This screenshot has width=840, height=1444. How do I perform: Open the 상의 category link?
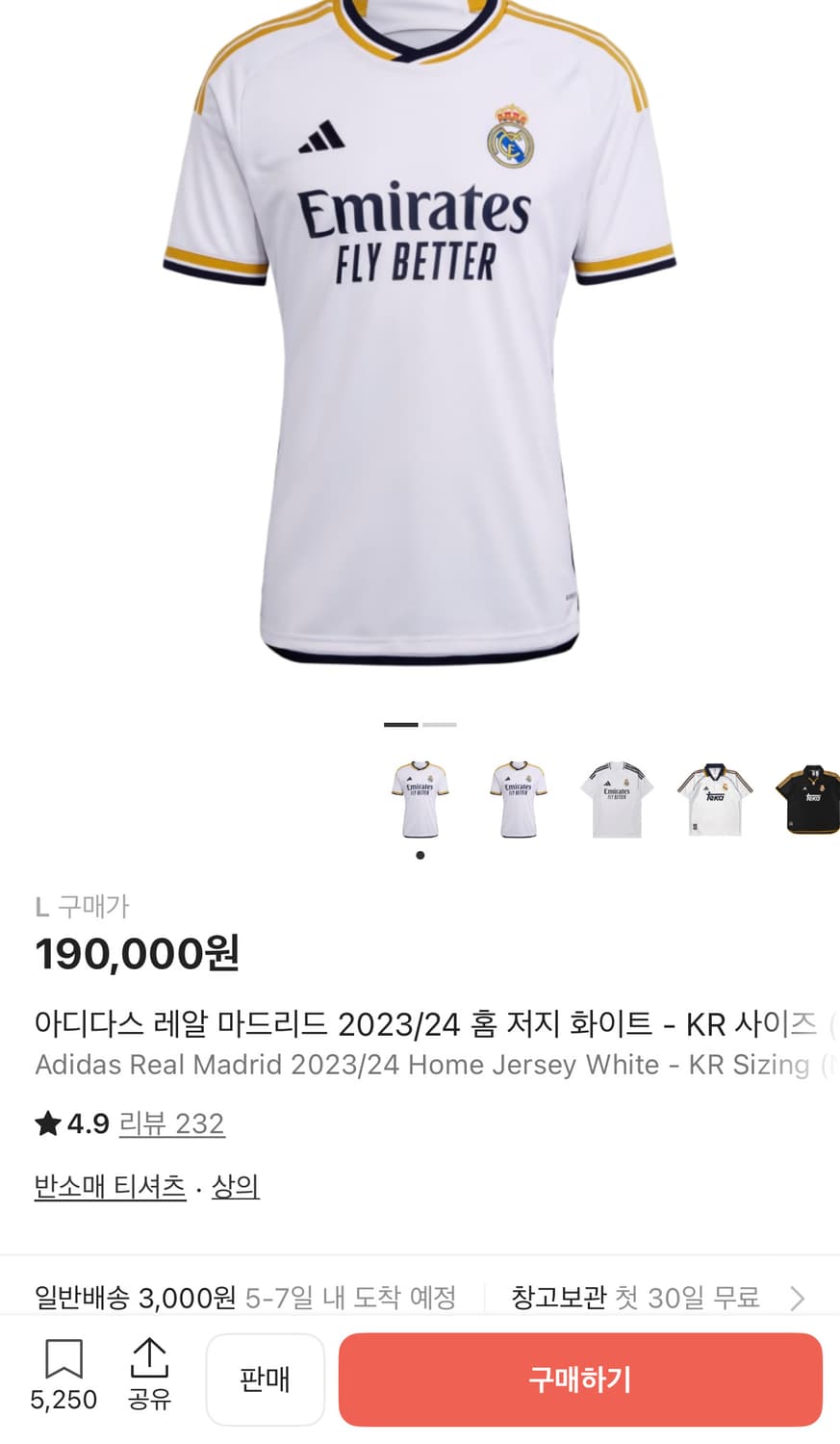(x=236, y=1187)
